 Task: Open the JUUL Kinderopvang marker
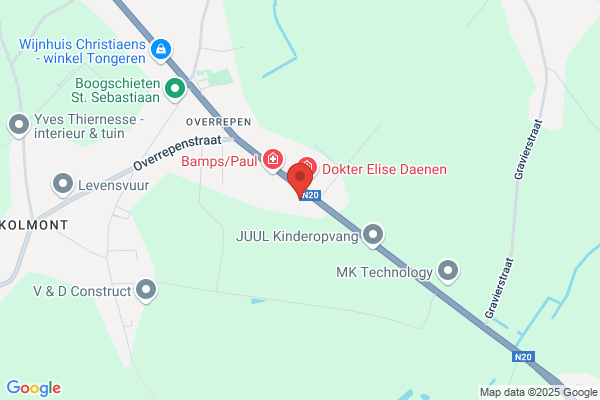tap(373, 235)
